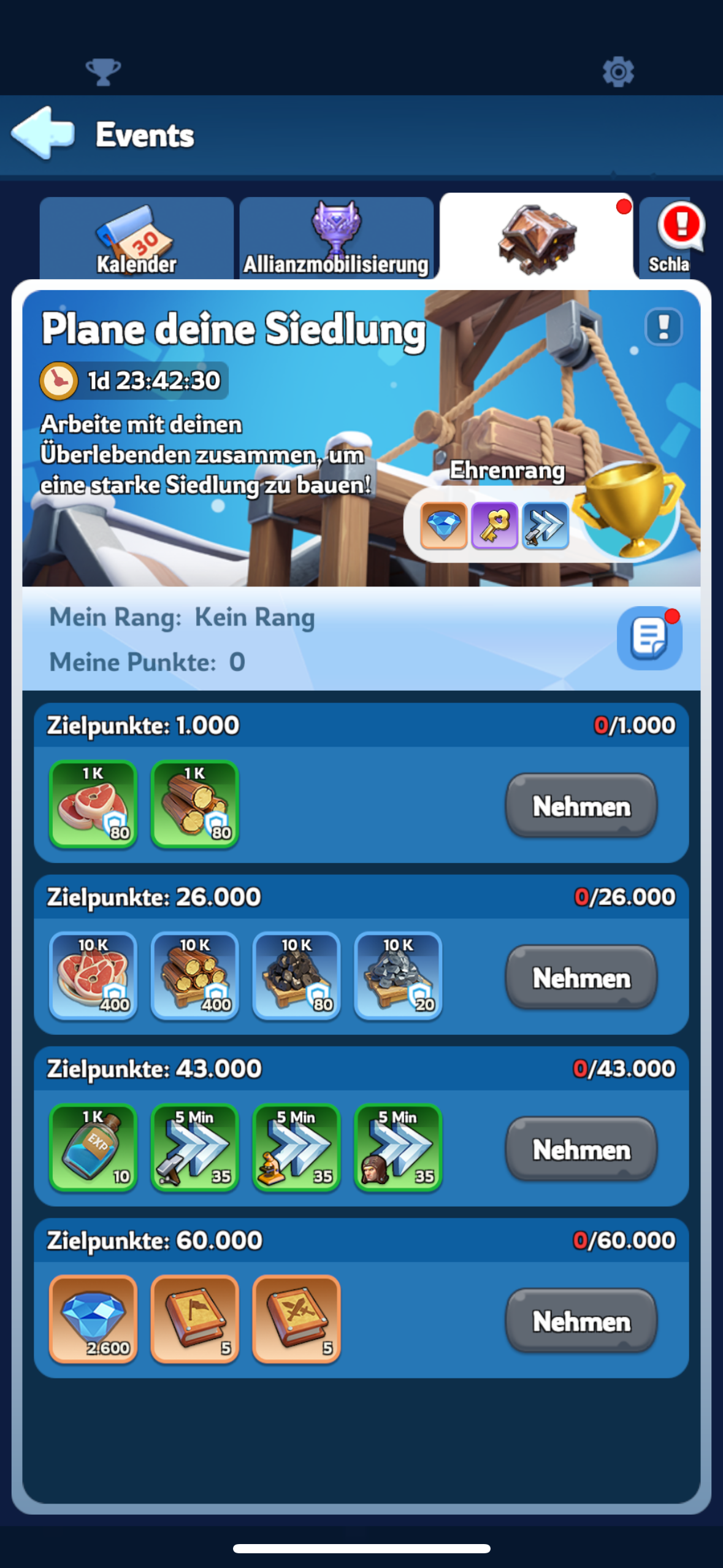Show event info via the exclamation icon
Image resolution: width=723 pixels, height=1568 pixels.
pos(664,326)
